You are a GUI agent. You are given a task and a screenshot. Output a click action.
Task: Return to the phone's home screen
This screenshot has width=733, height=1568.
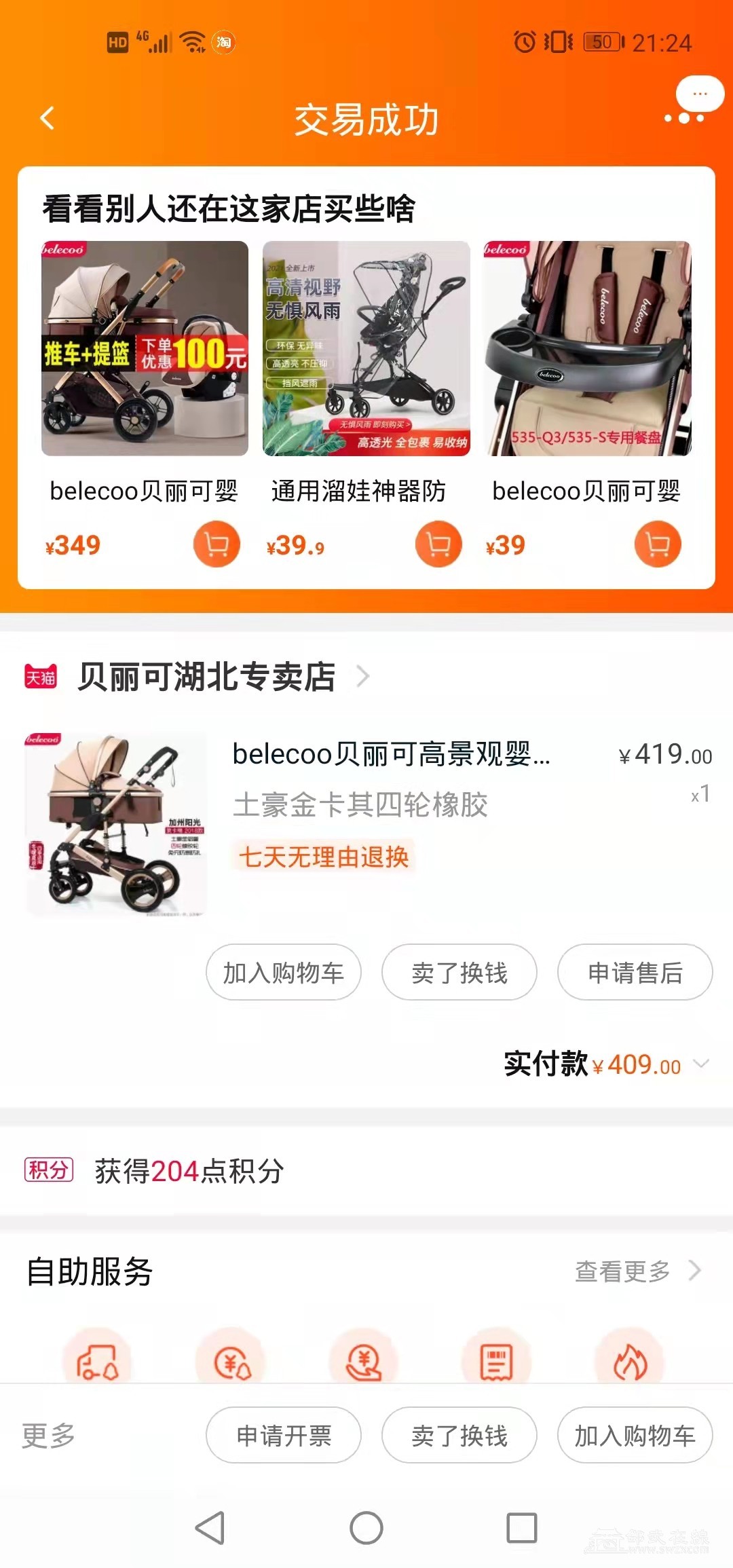[366, 1528]
